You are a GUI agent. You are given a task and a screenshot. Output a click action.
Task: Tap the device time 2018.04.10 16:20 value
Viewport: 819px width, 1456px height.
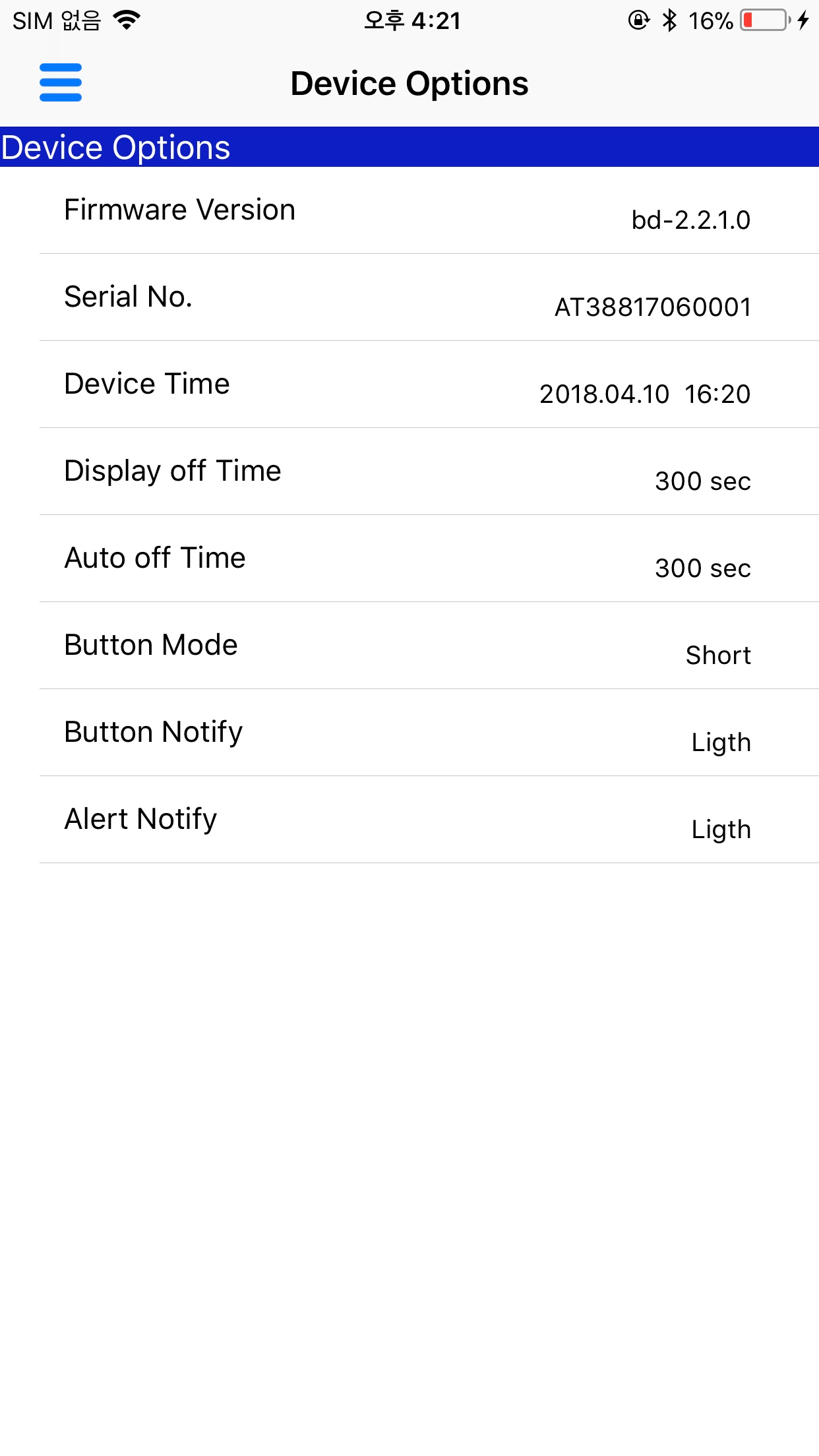tap(645, 394)
